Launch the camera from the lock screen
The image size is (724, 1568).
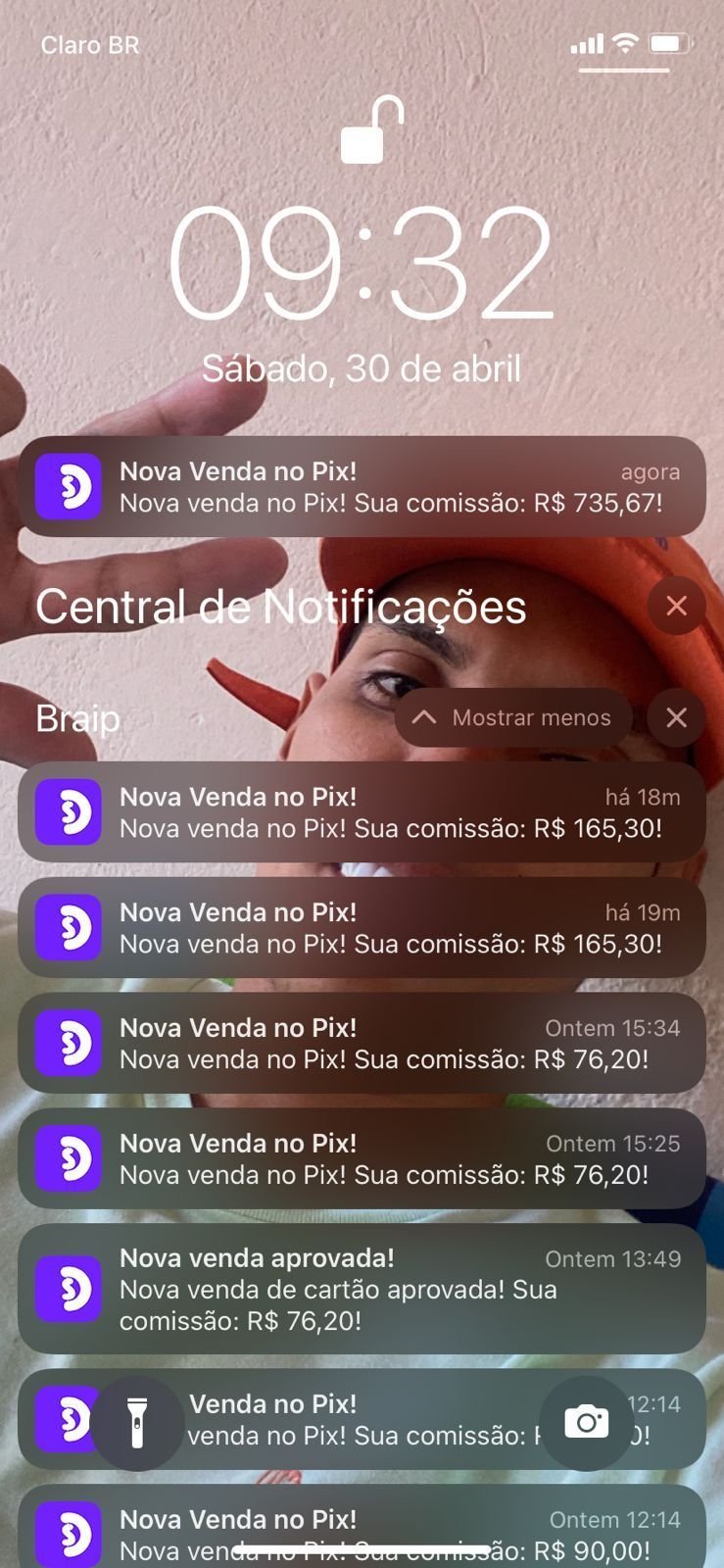[586, 1423]
